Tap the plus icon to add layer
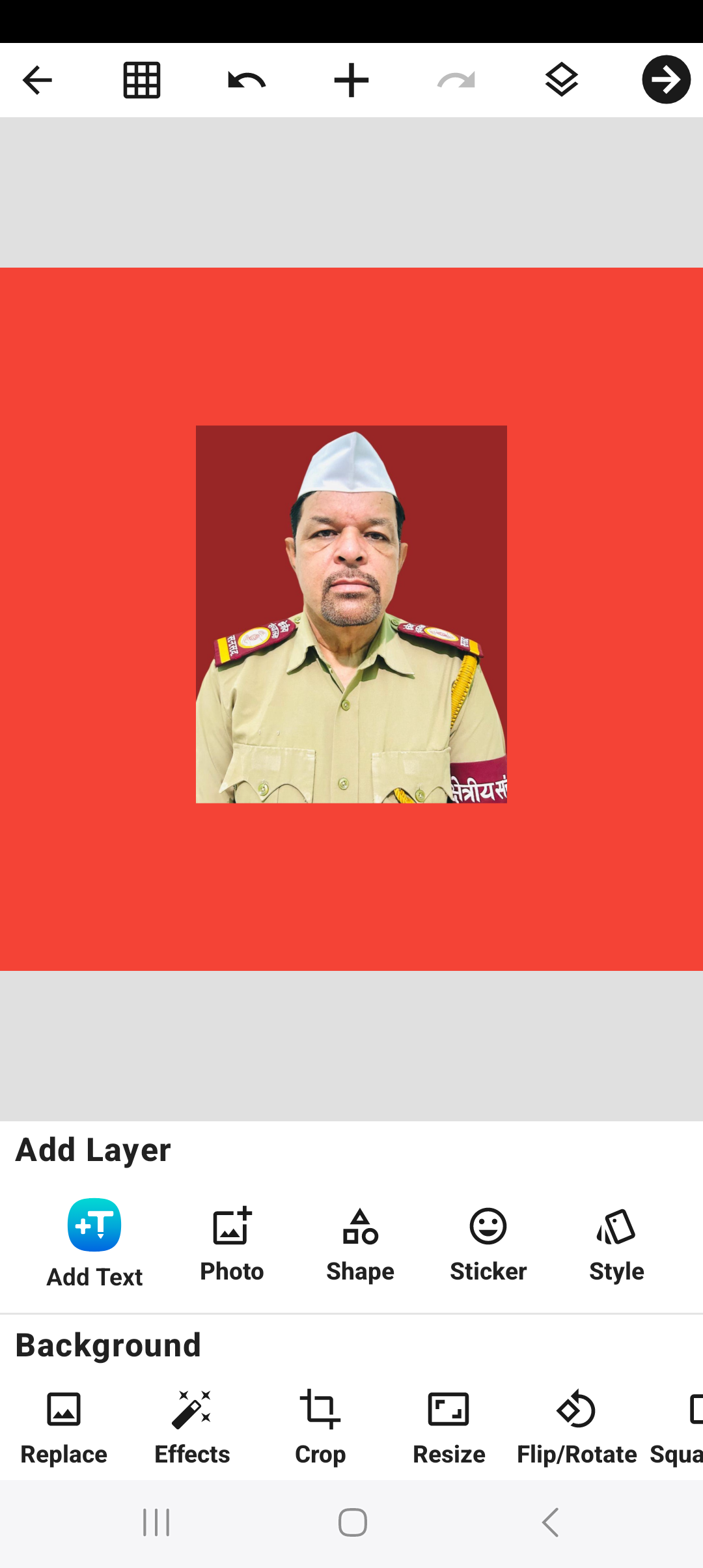This screenshot has width=703, height=1568. (x=351, y=80)
